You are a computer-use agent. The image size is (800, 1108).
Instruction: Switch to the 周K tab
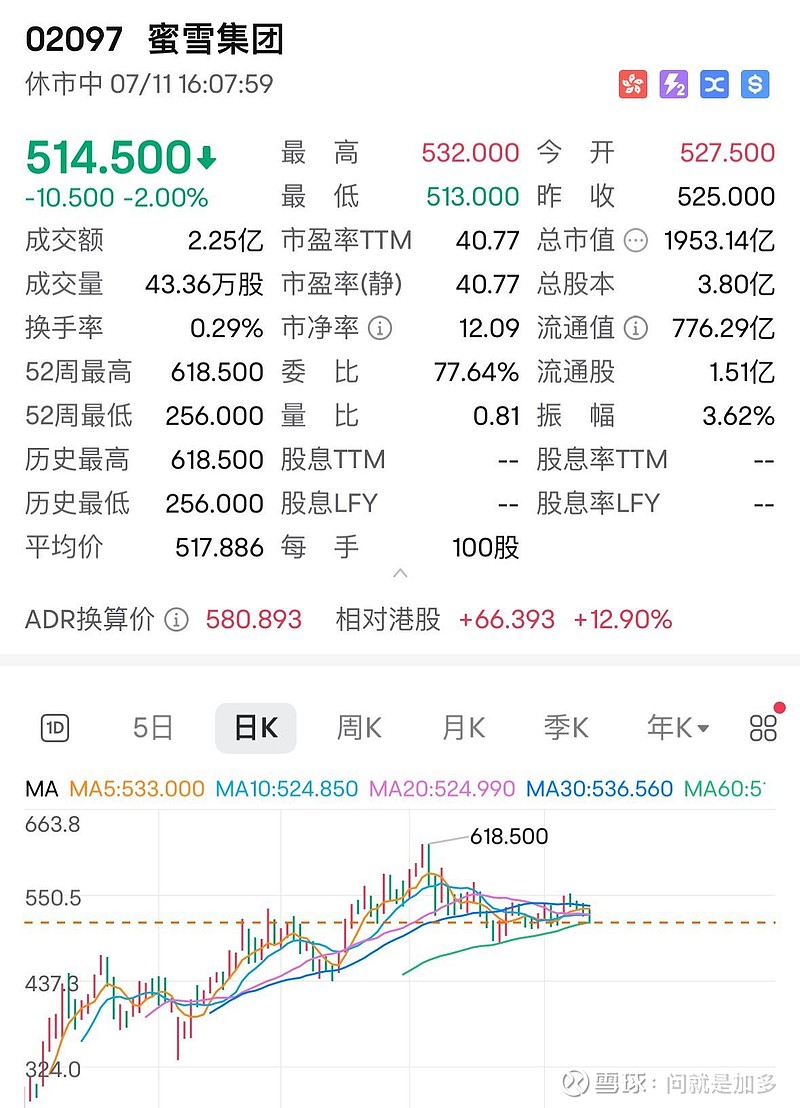click(x=358, y=728)
